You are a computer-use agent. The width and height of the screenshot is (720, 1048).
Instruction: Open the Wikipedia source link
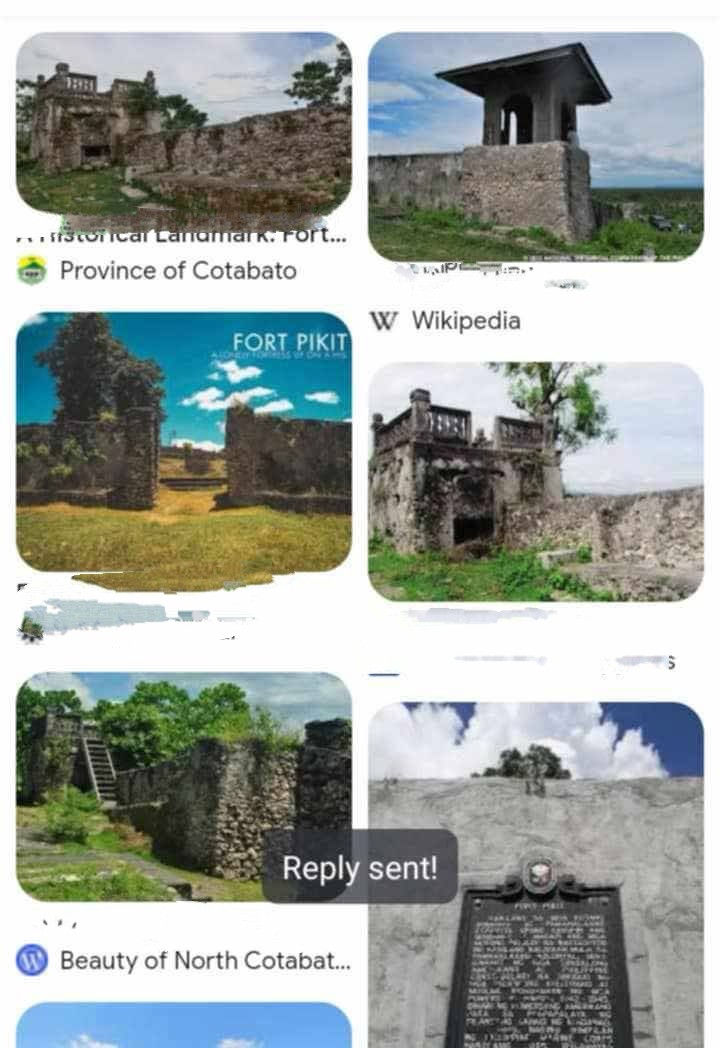(x=445, y=321)
